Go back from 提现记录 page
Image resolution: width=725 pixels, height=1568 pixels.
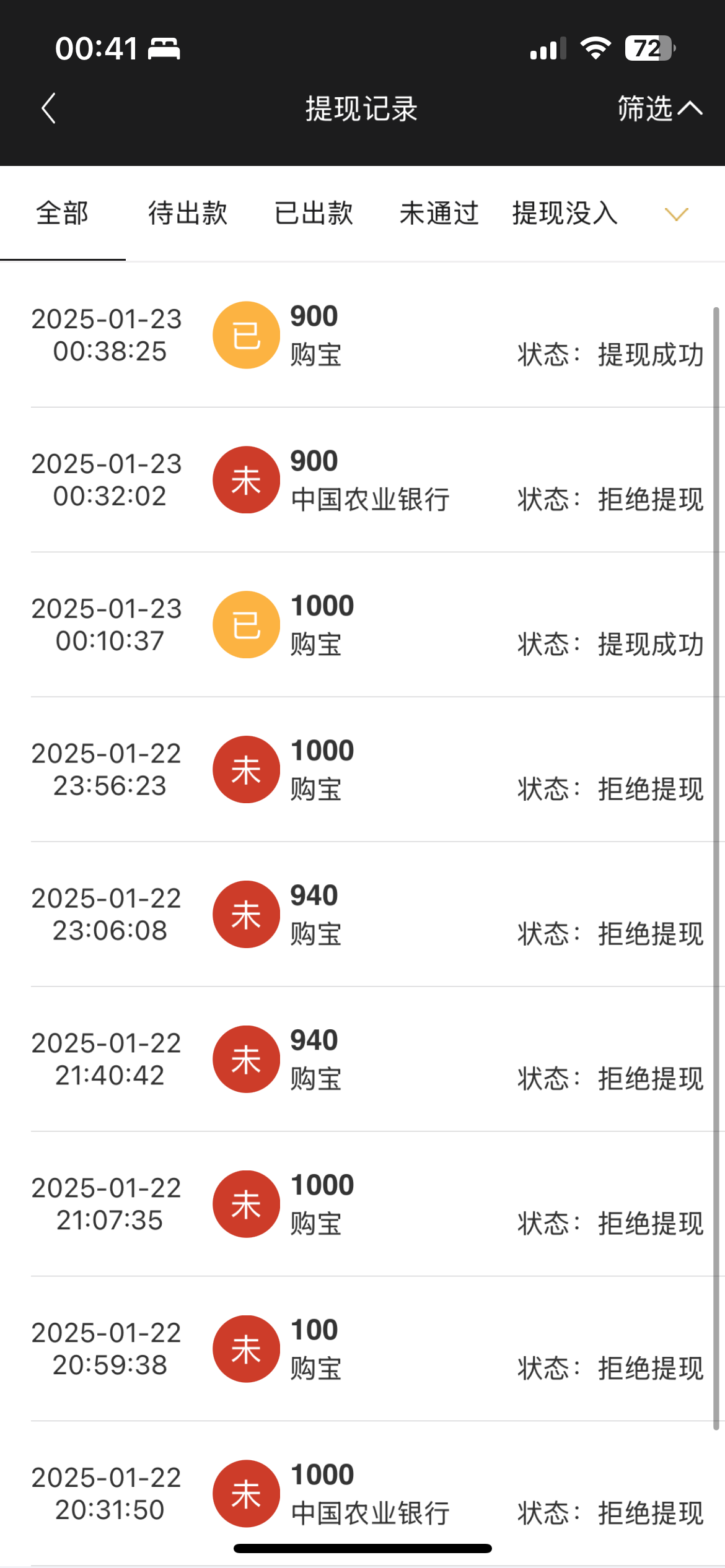48,109
